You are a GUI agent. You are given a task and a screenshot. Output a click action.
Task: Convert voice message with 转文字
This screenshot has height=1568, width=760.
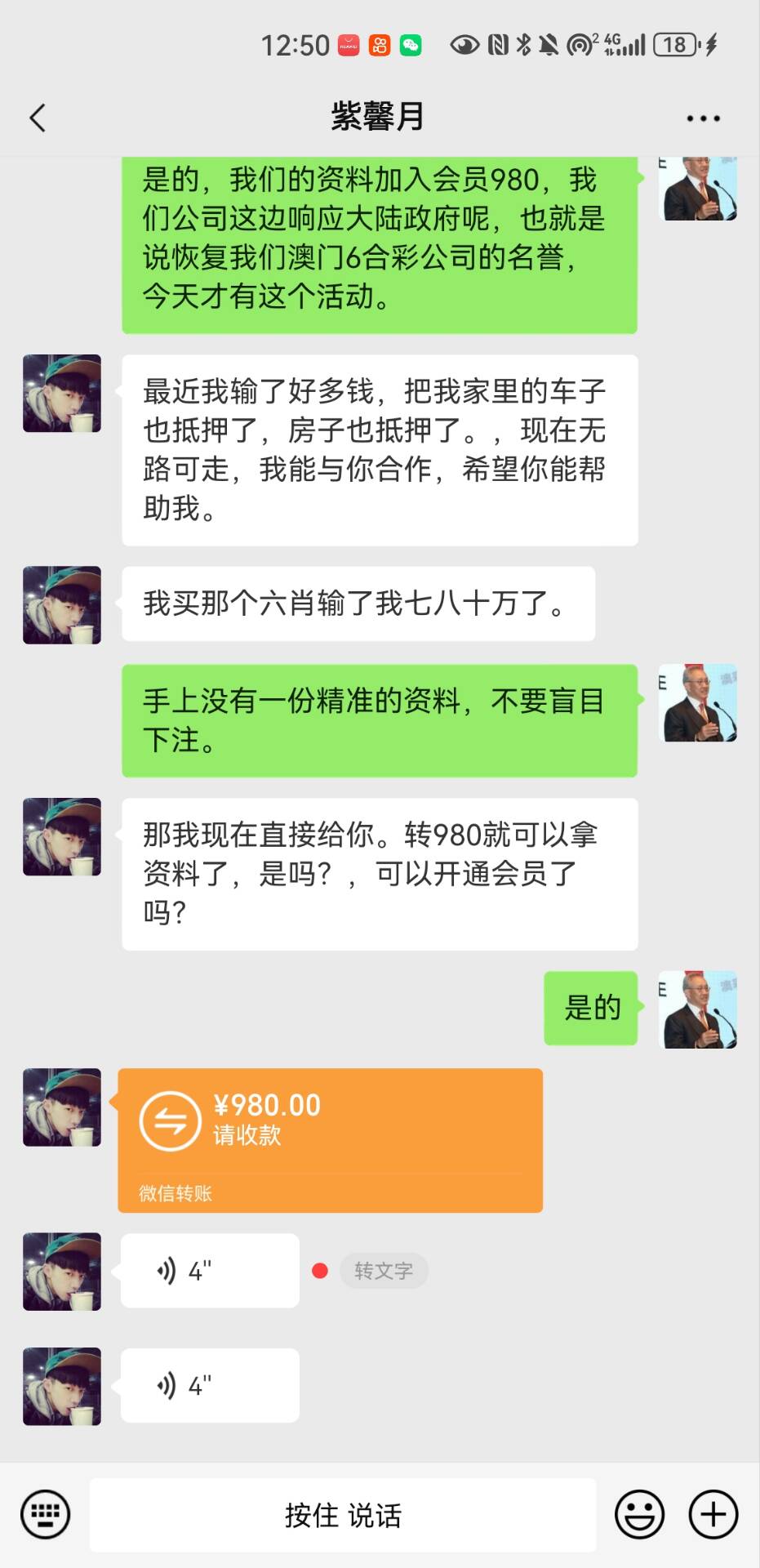pos(383,1271)
